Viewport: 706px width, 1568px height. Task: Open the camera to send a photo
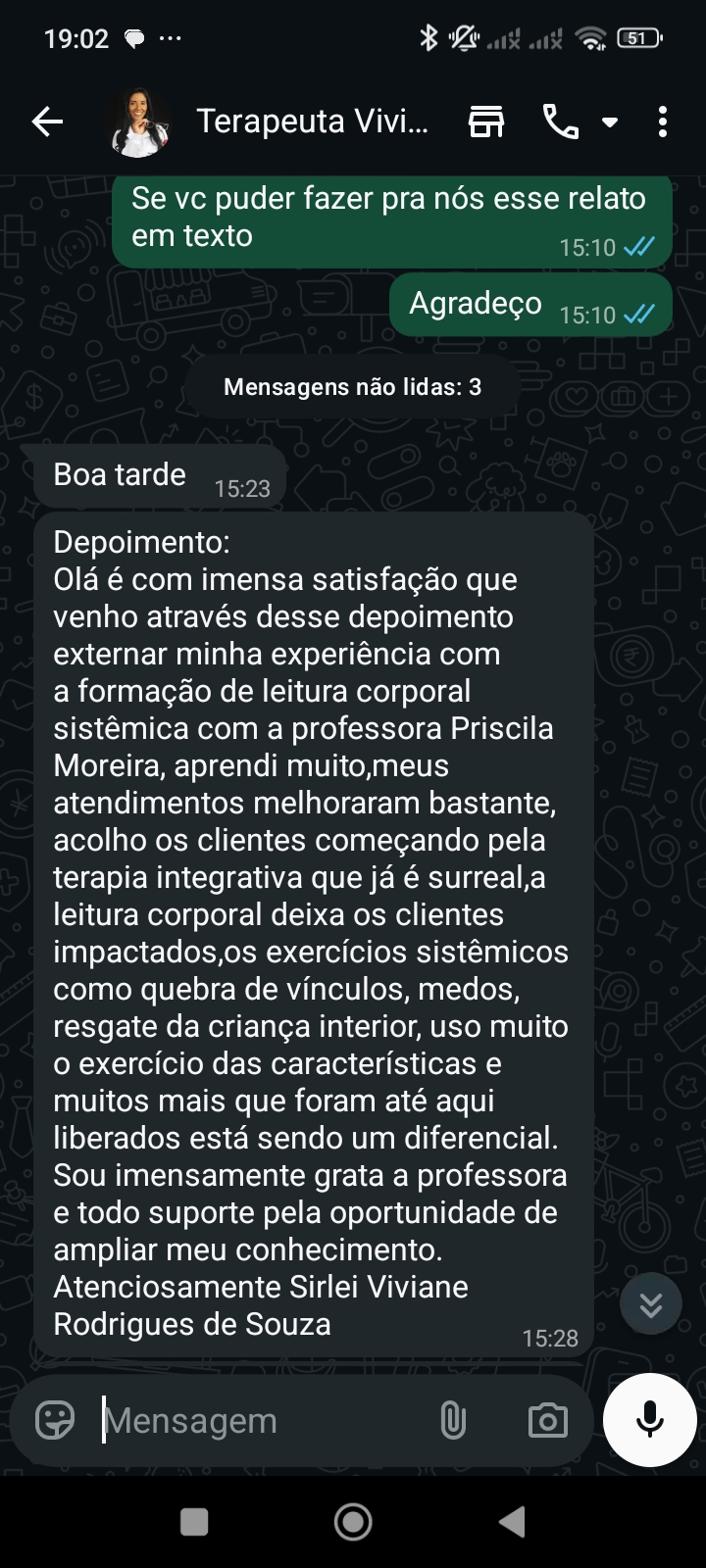tap(547, 1420)
